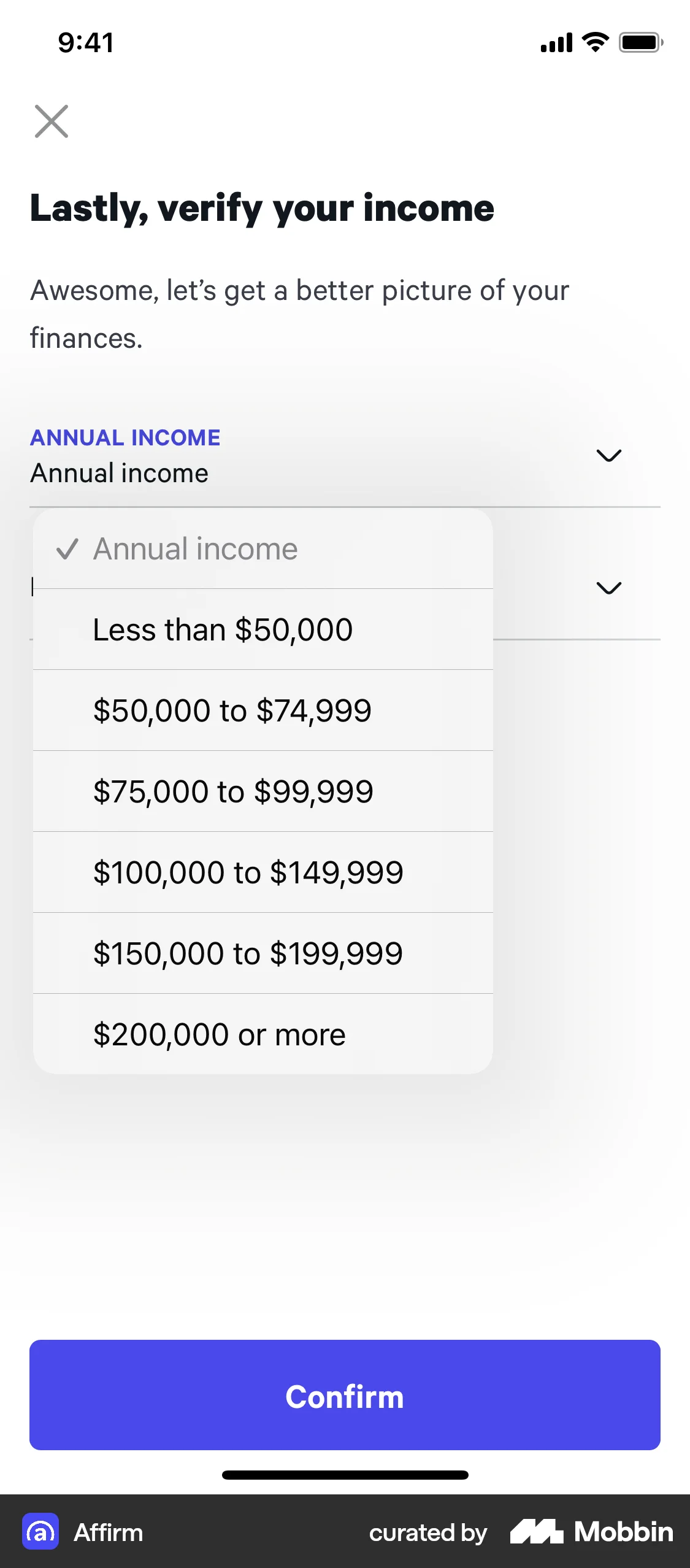
Task: Open the second field's dropdown chevron
Action: tap(608, 587)
